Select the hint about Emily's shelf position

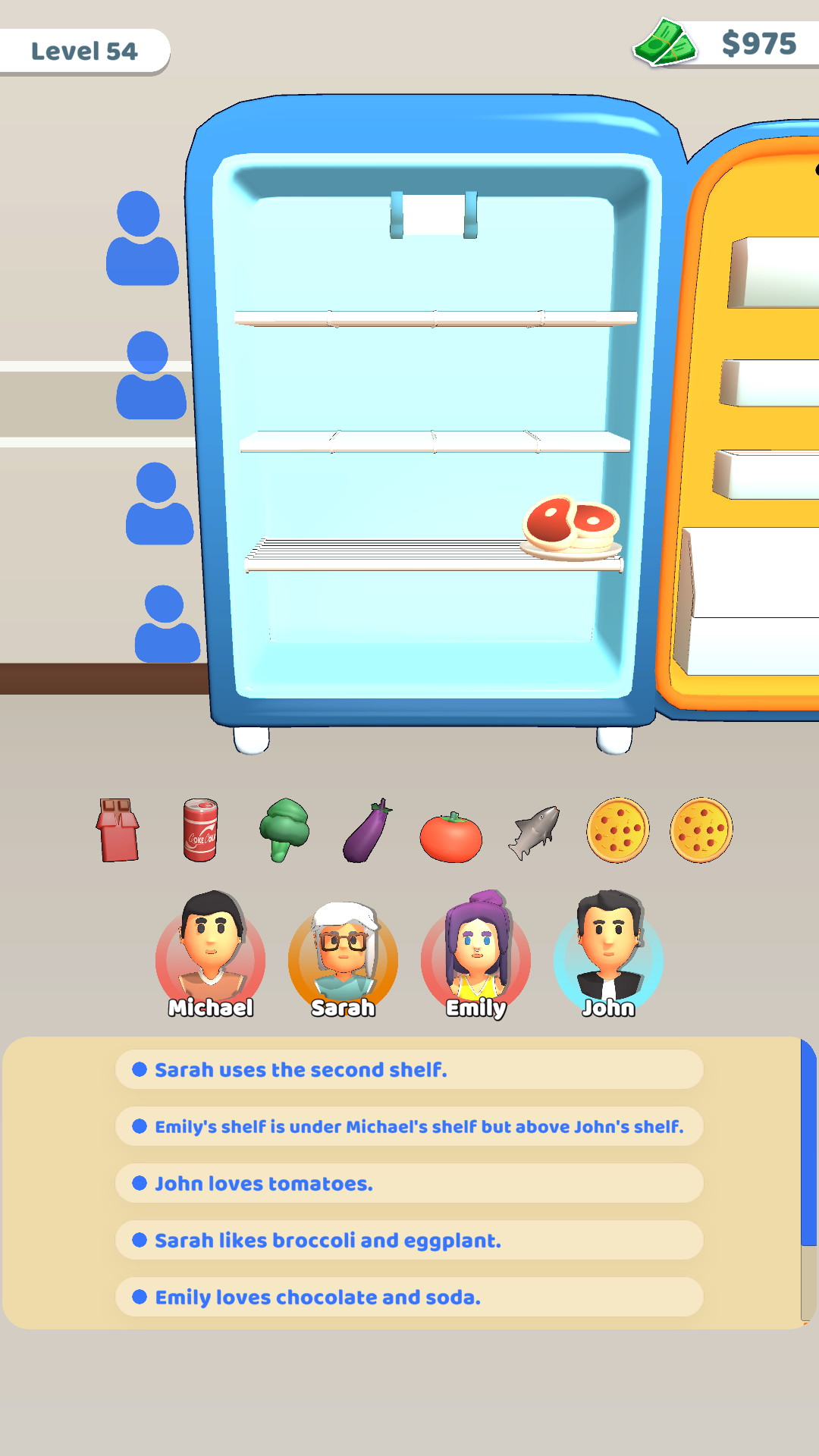coord(409,1127)
